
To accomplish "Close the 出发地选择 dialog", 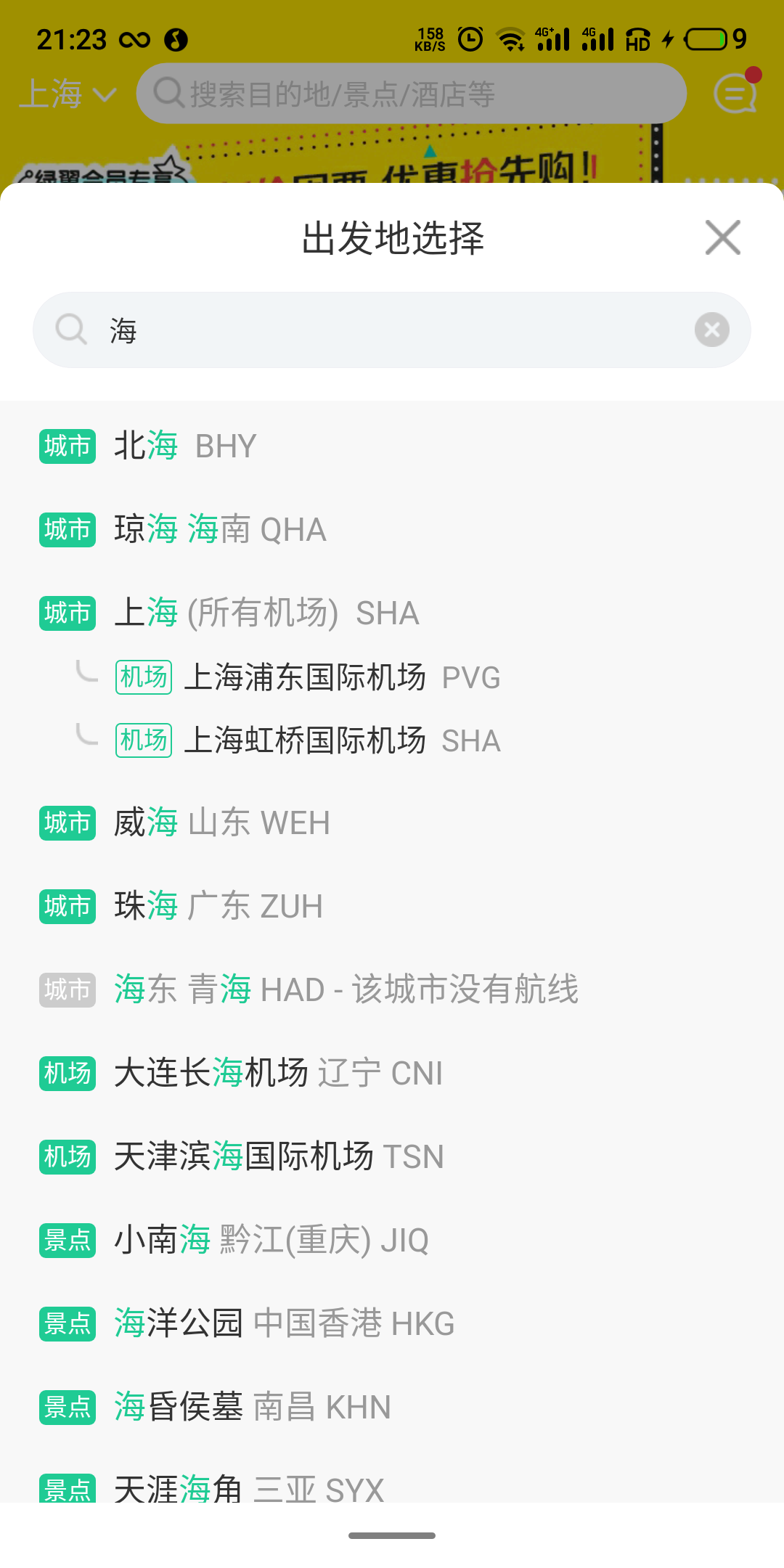I will click(722, 237).
